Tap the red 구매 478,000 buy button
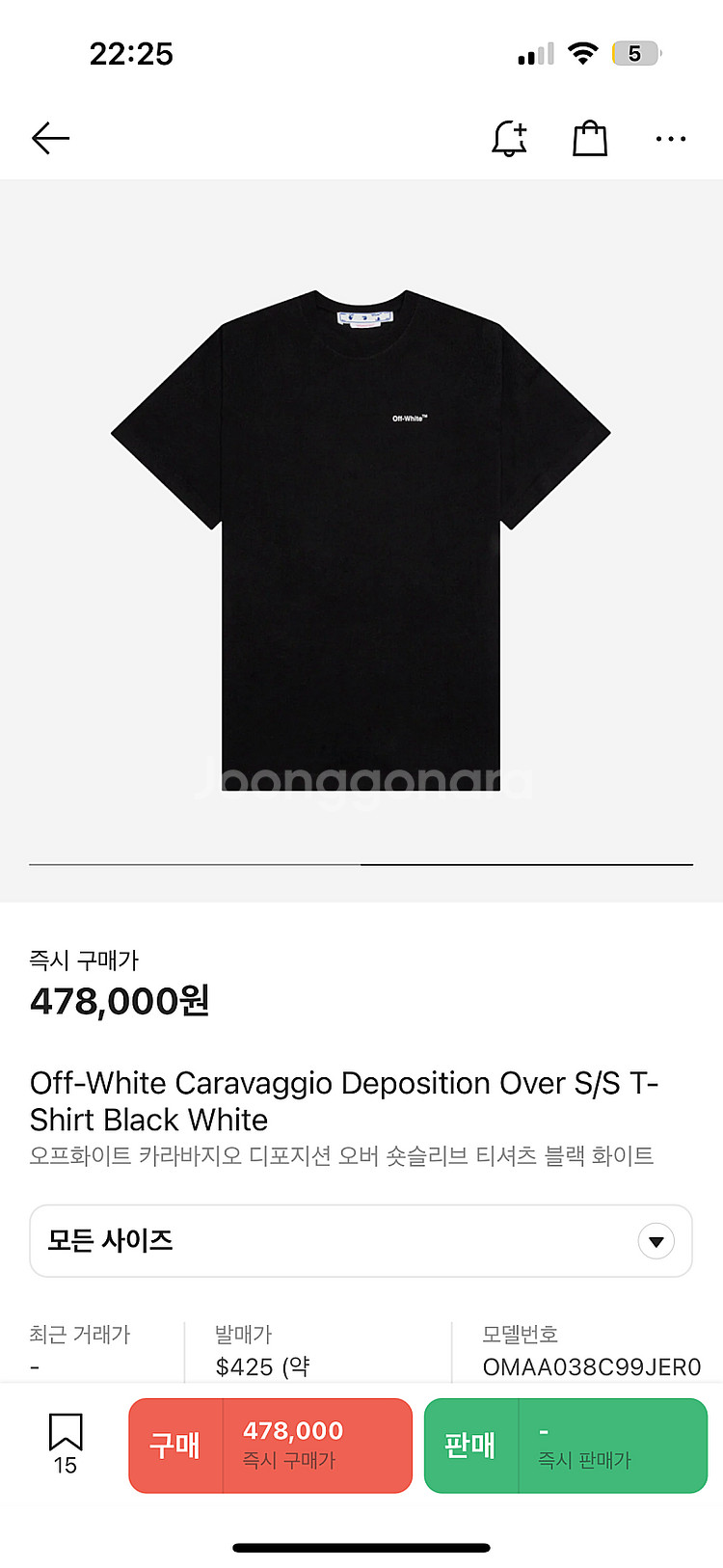Screen dimensions: 723x1568 click(271, 1446)
